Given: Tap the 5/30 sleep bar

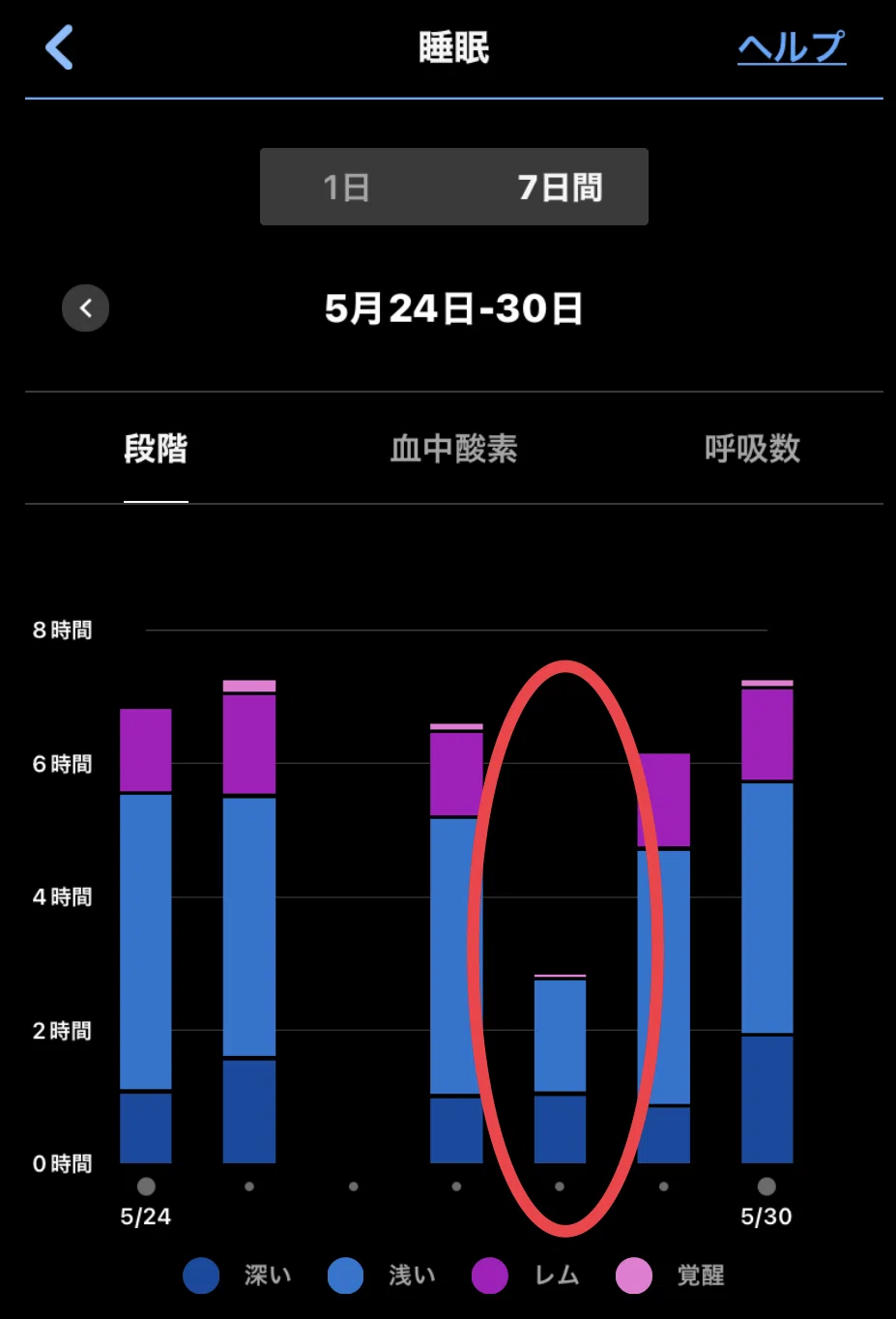Looking at the screenshot, I should [x=767, y=921].
